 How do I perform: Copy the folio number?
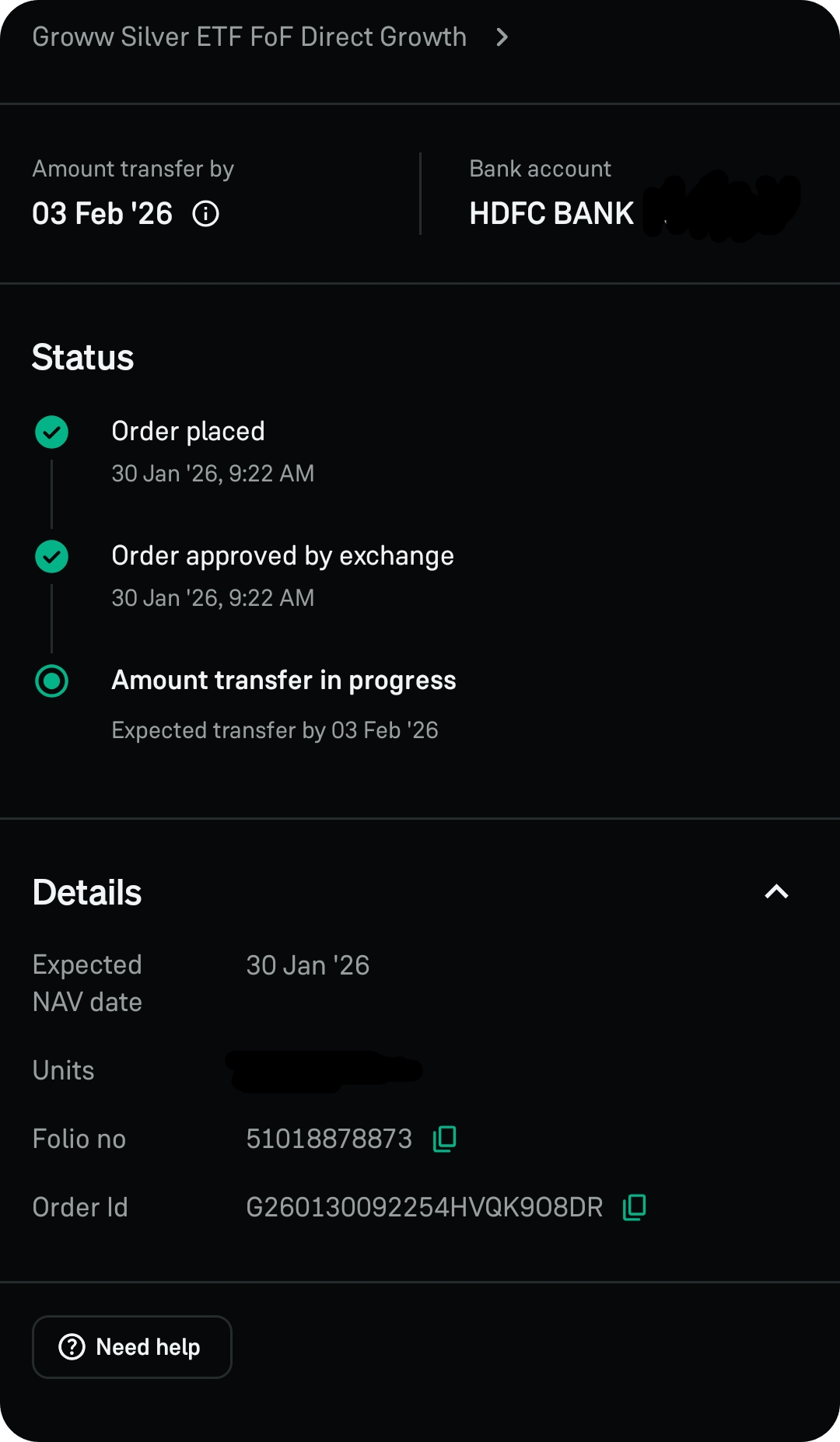445,1139
